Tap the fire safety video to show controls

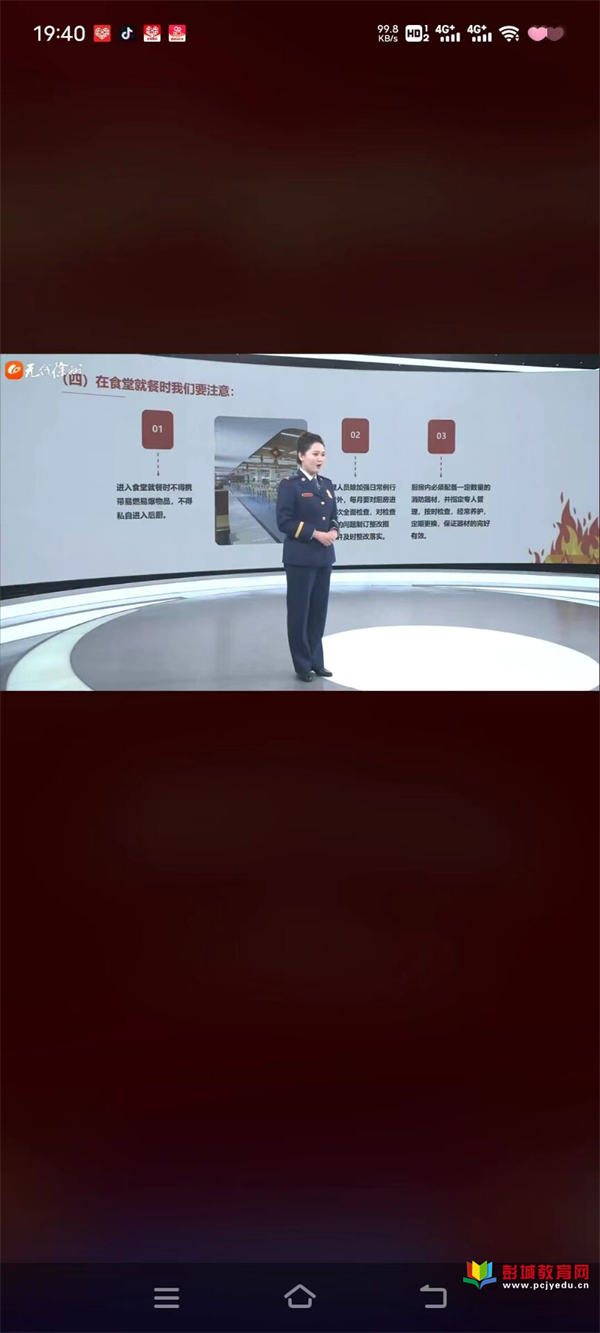[300, 521]
